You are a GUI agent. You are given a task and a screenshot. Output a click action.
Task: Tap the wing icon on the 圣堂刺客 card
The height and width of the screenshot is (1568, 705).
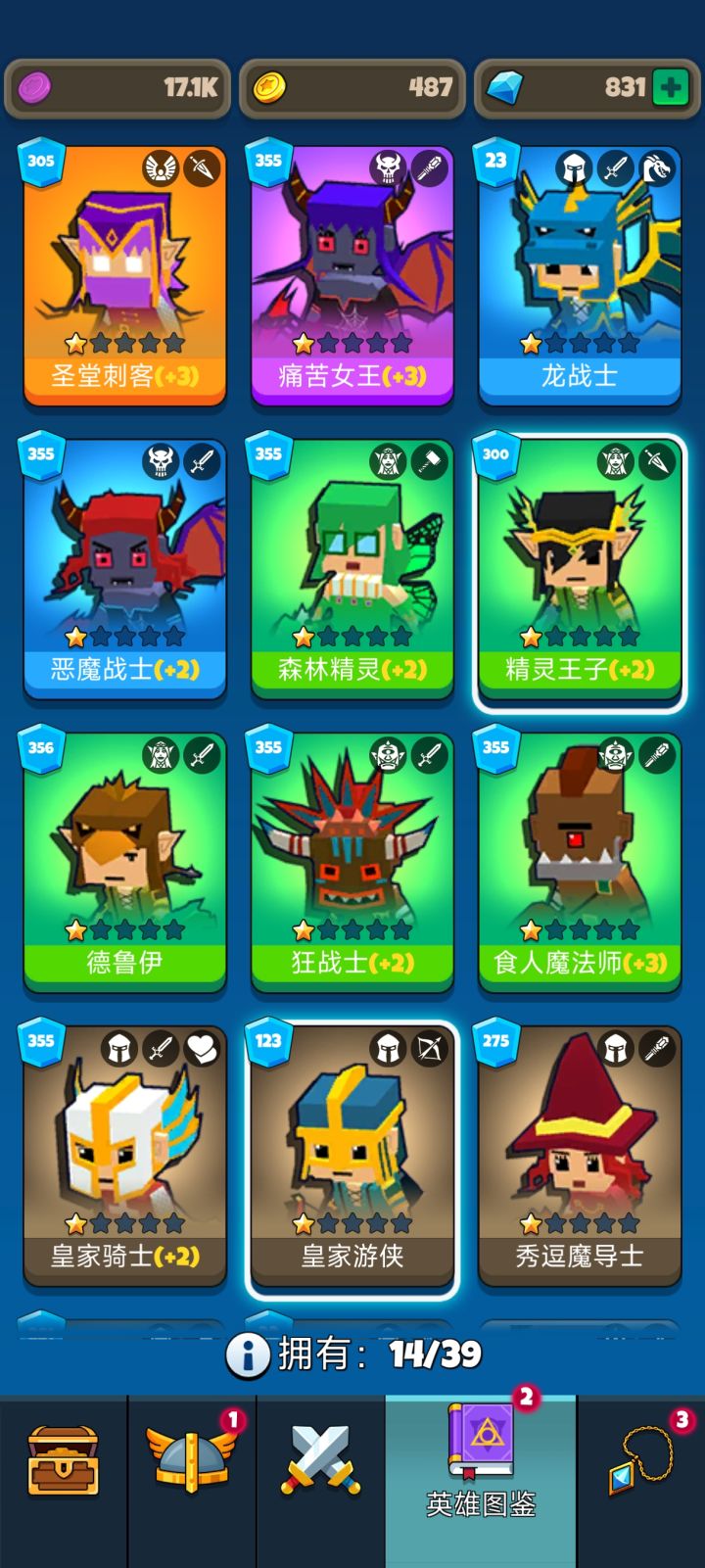pos(161,166)
